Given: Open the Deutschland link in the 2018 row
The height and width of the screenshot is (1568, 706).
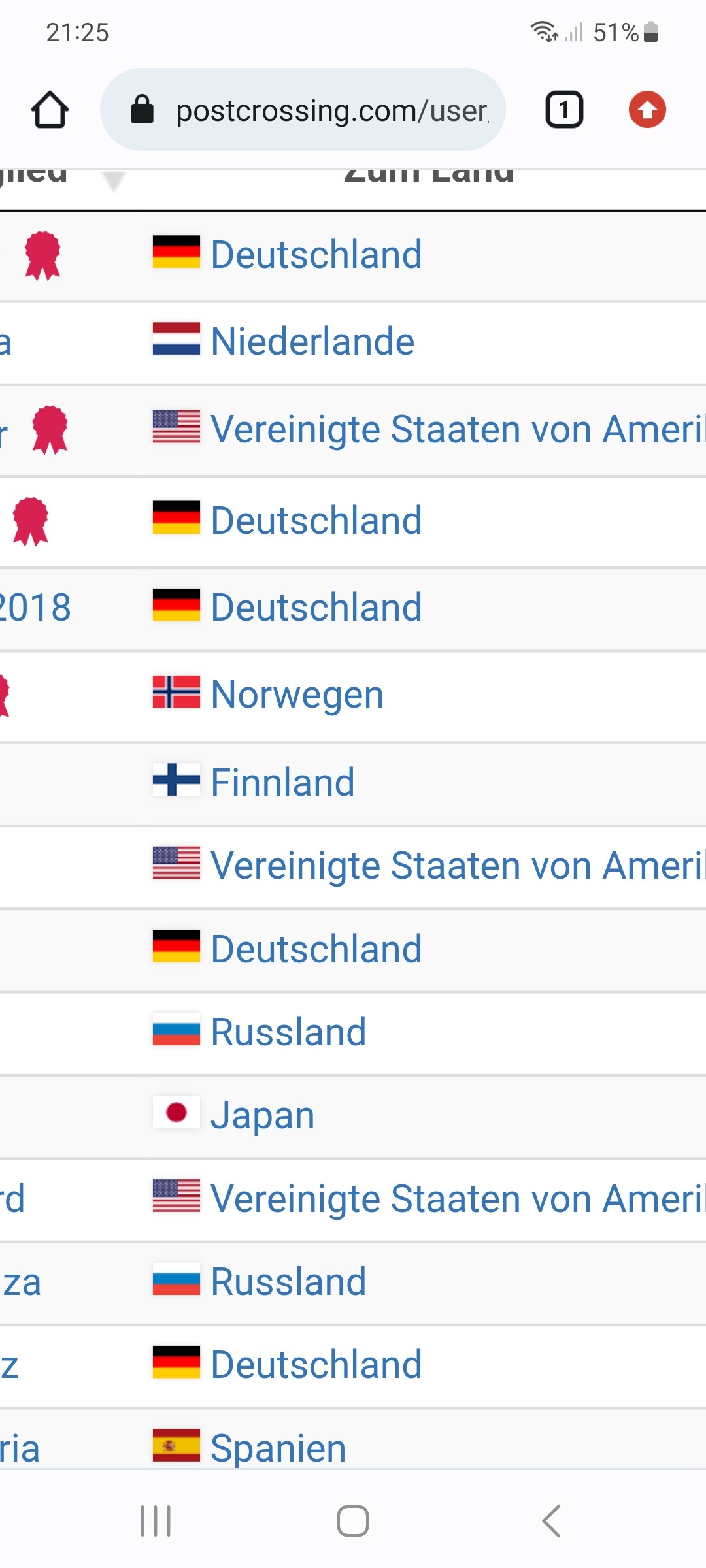Looking at the screenshot, I should pos(316,607).
